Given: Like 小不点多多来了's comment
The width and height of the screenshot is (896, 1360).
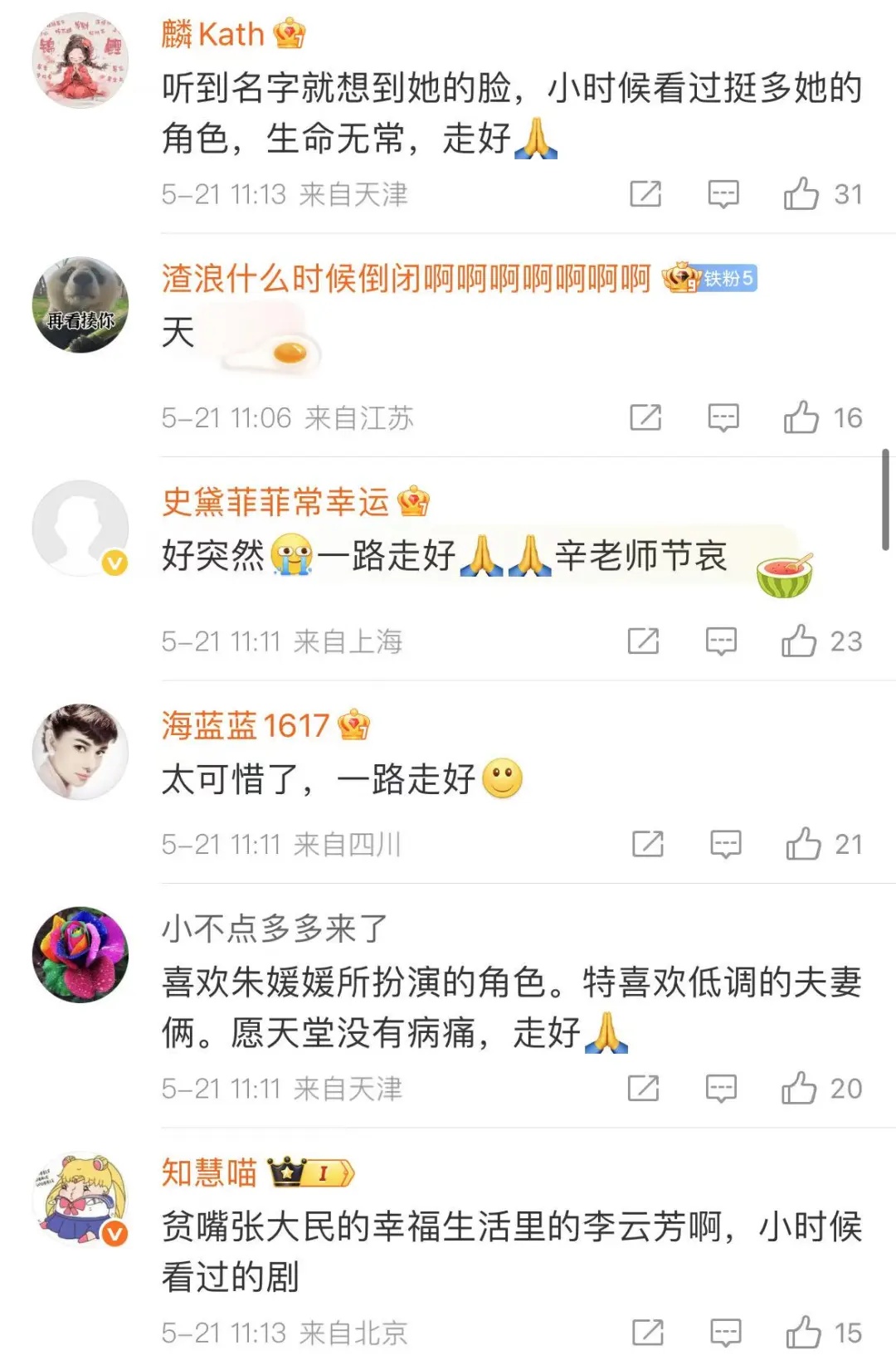Looking at the screenshot, I should tap(799, 1088).
